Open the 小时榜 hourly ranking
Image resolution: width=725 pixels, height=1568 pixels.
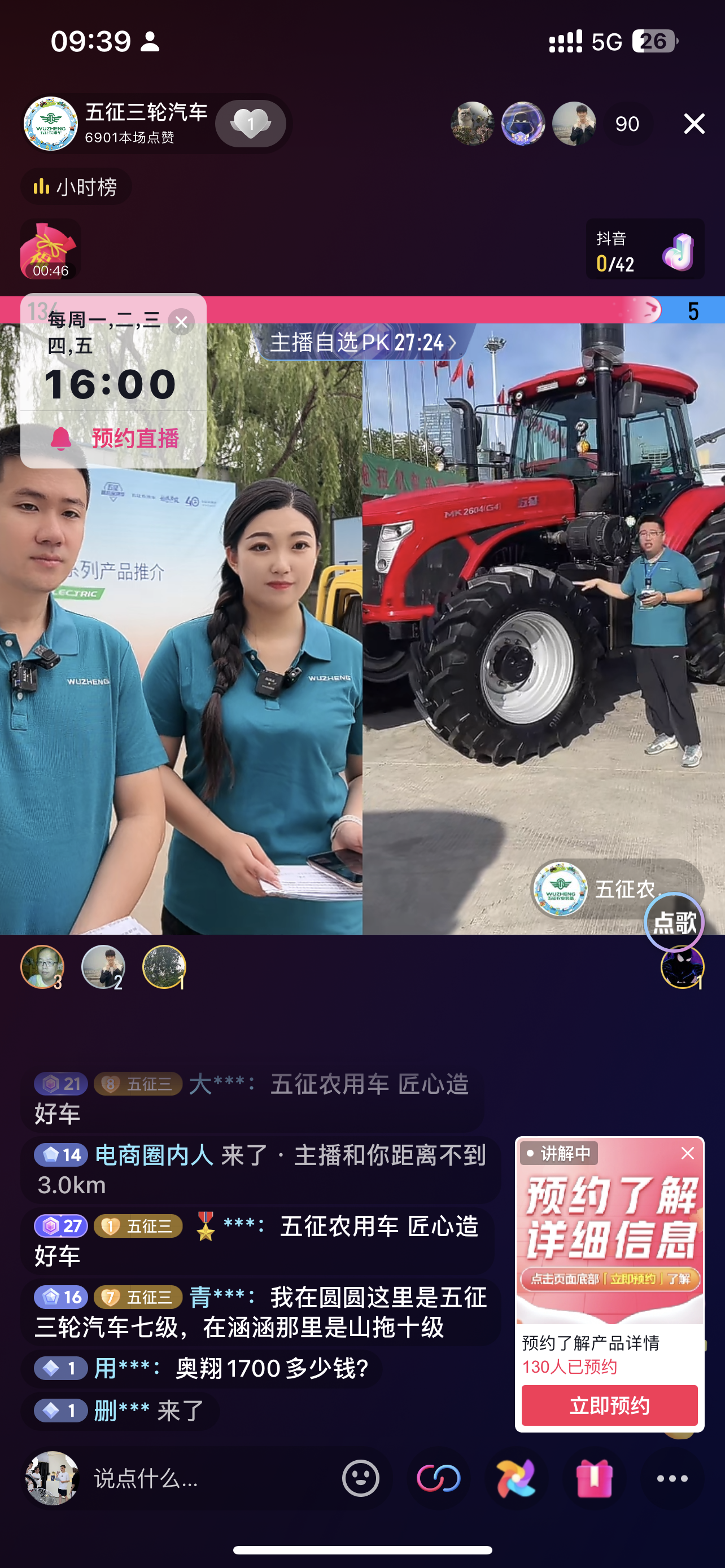tap(76, 187)
